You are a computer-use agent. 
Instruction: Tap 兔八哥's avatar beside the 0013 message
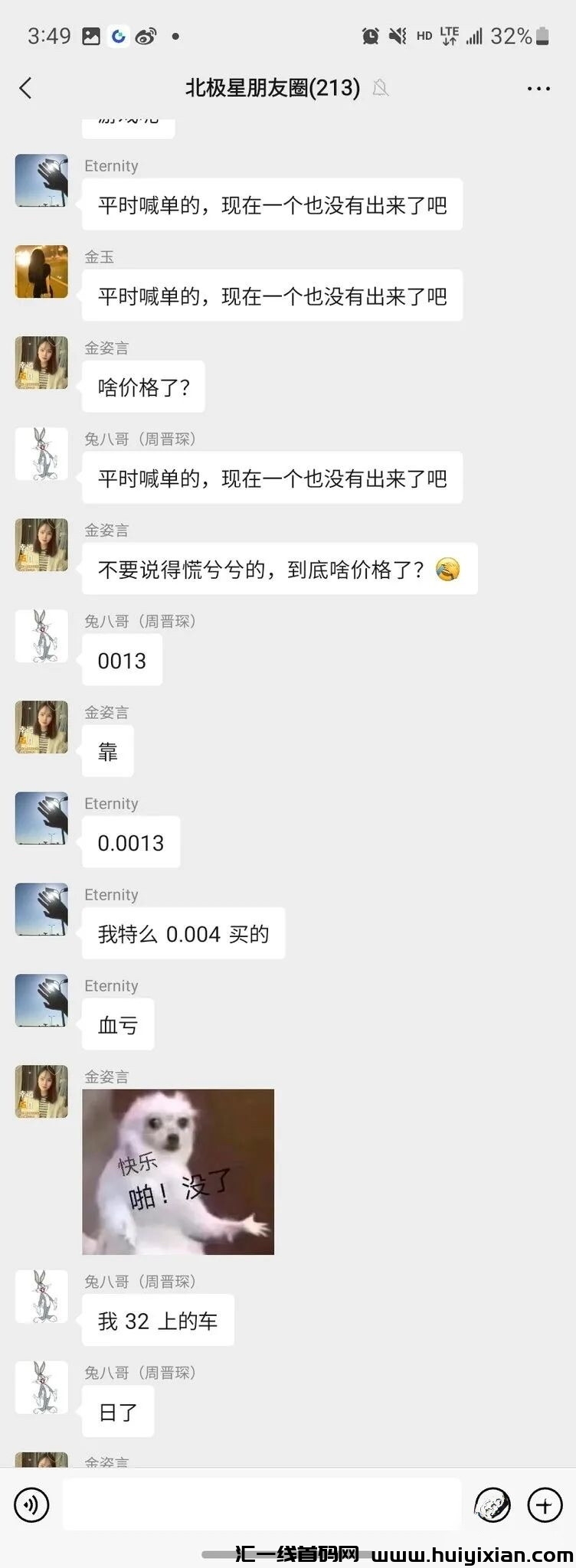pyautogui.click(x=42, y=636)
